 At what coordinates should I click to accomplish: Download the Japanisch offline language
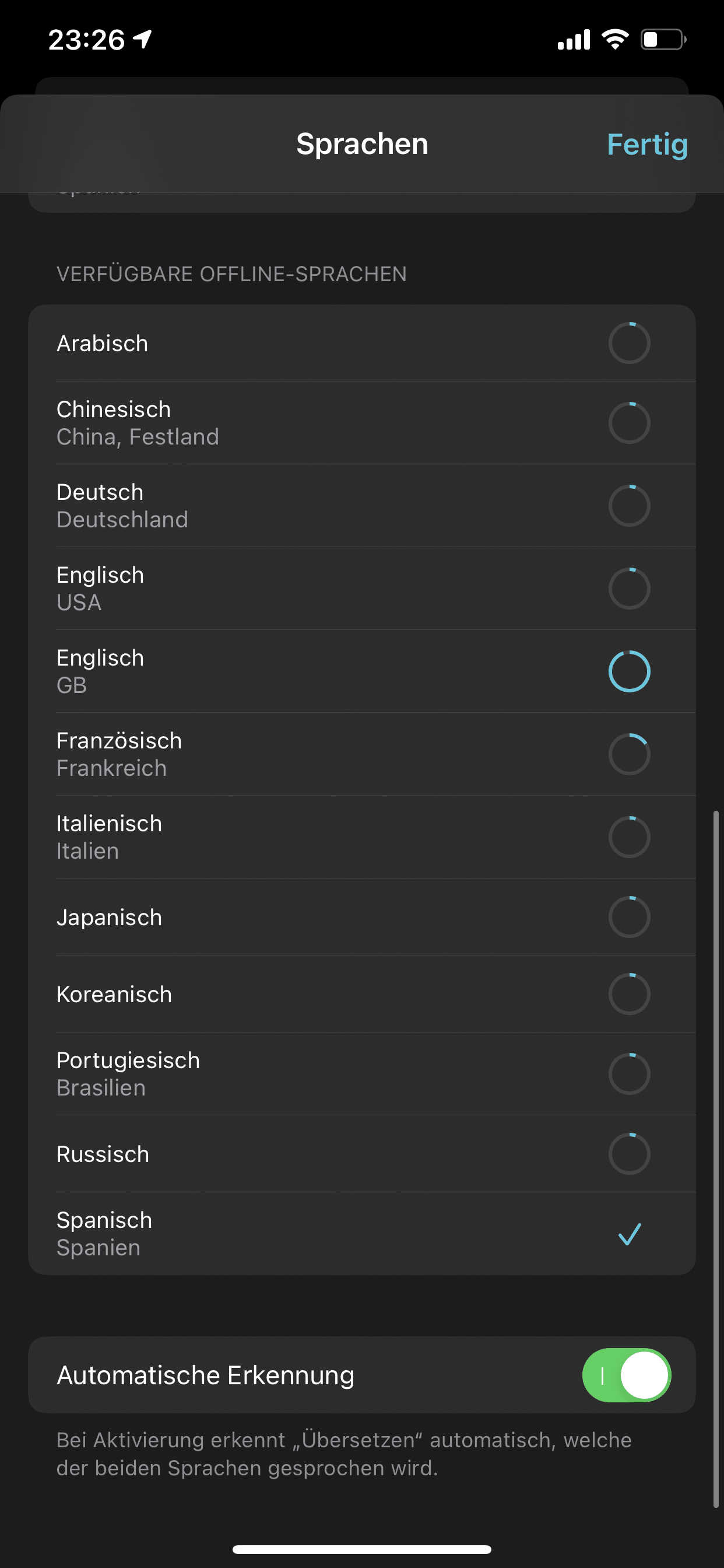pyautogui.click(x=629, y=916)
